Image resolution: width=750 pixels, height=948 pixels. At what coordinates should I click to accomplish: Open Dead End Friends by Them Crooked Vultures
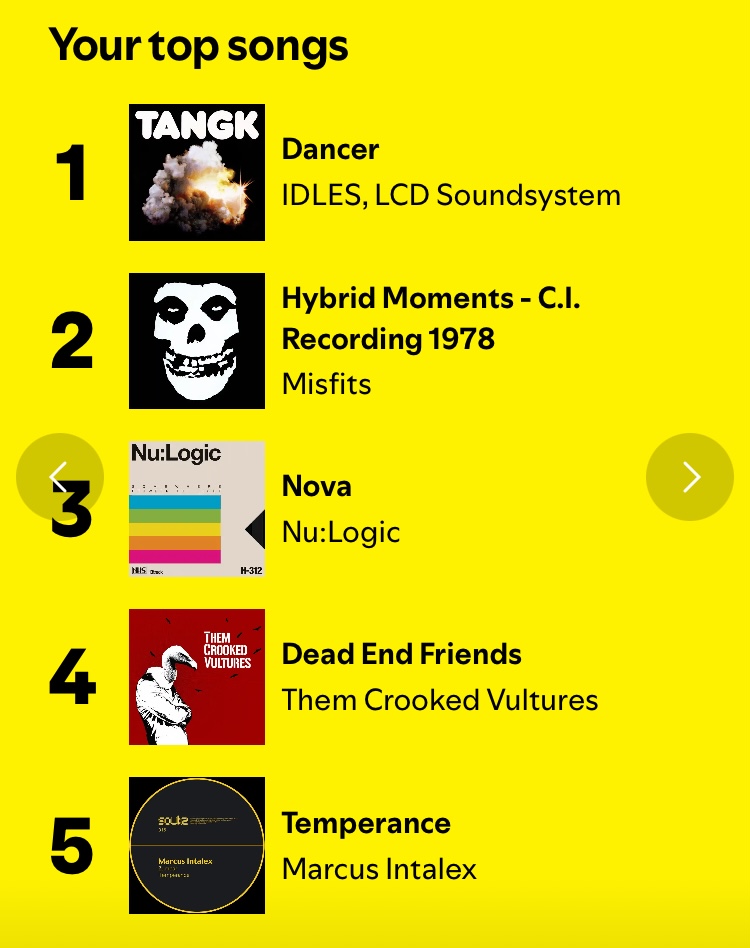point(401,655)
